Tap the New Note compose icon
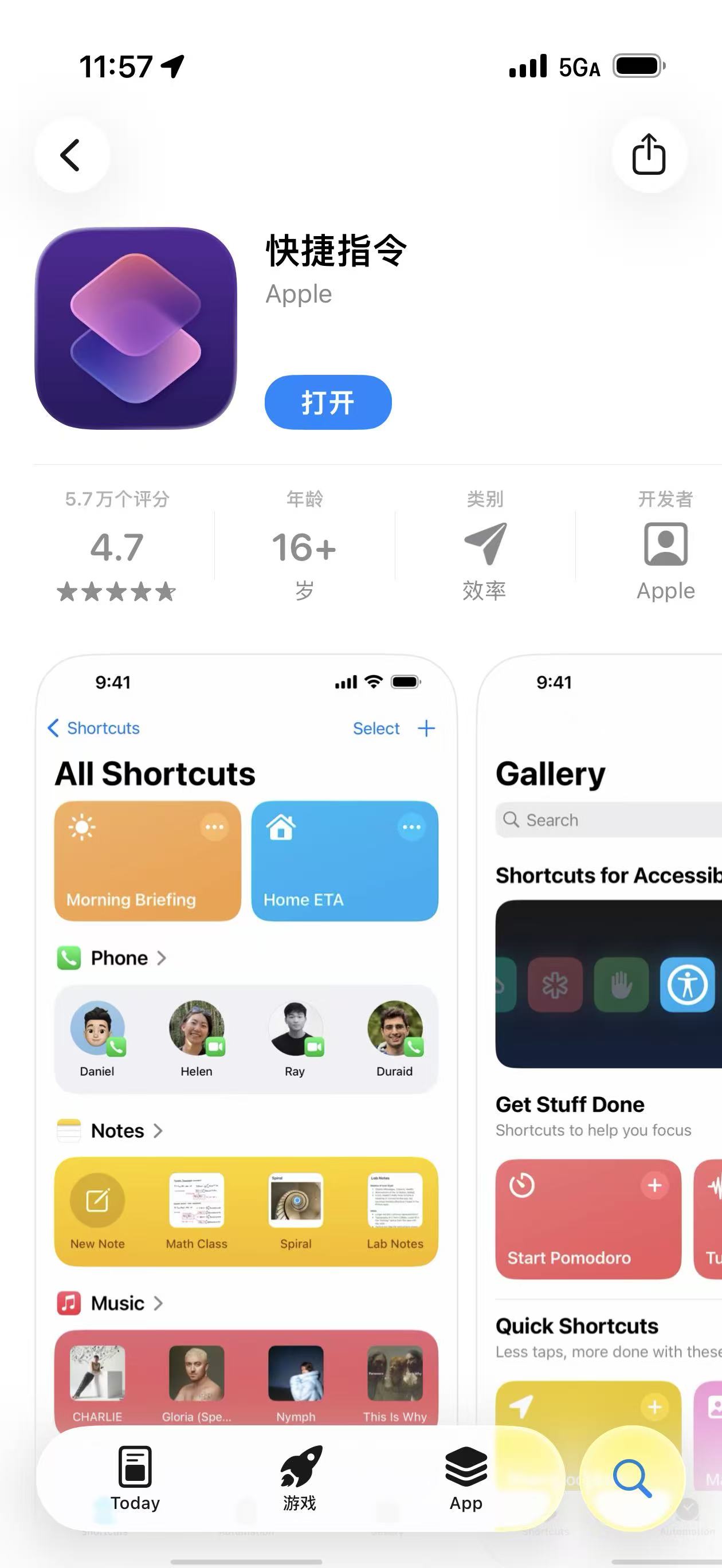This screenshot has height=1568, width=722. click(96, 1199)
